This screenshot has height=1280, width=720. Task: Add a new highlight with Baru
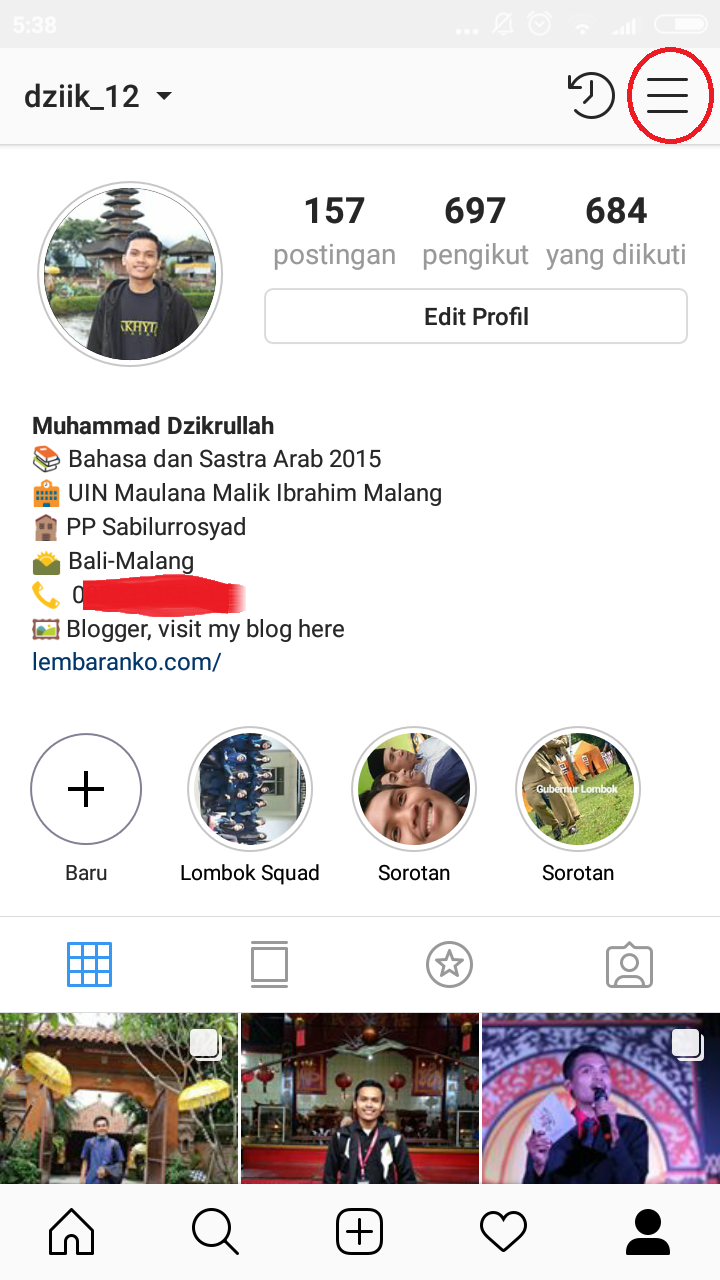pos(86,790)
